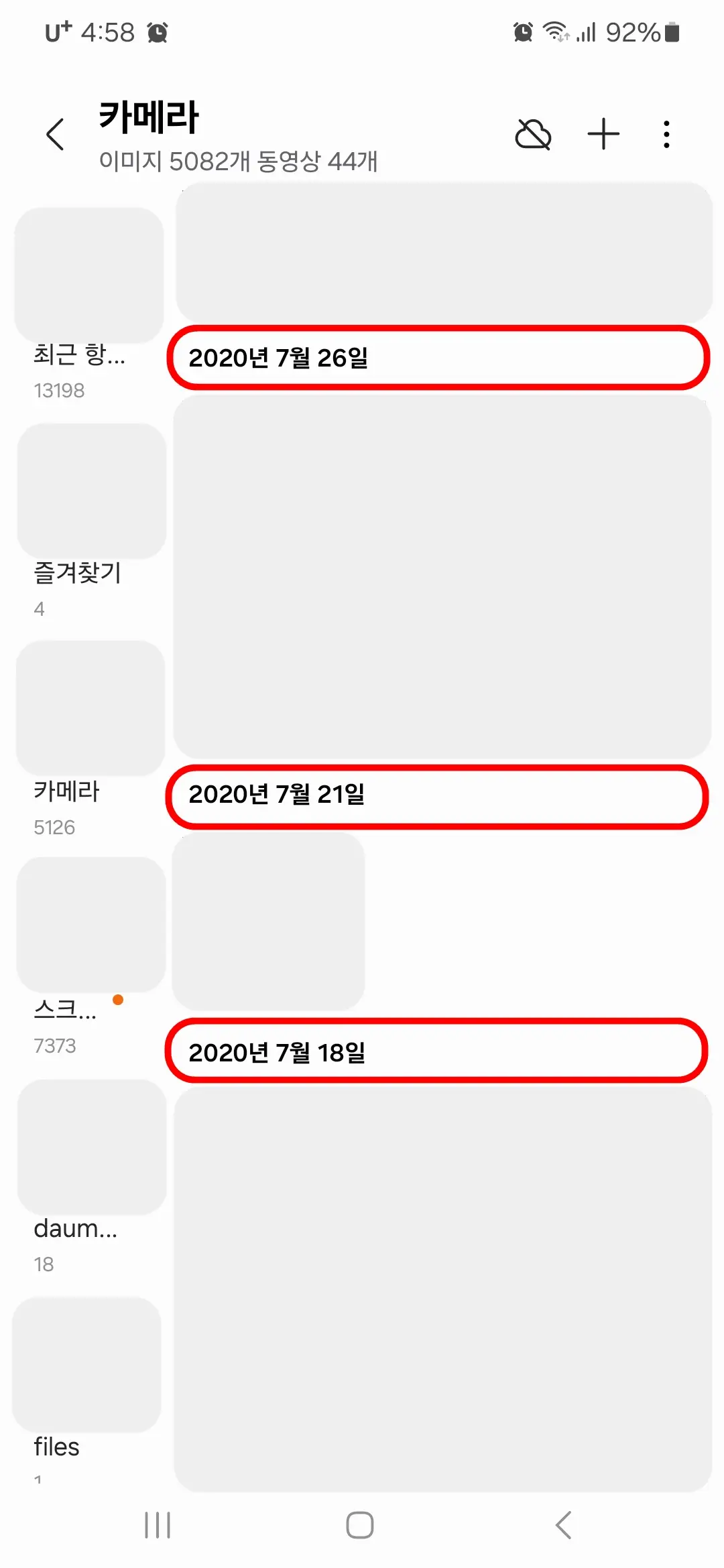This screenshot has width=724, height=1568.
Task: Tap the alarm icon in status bar
Action: click(158, 31)
